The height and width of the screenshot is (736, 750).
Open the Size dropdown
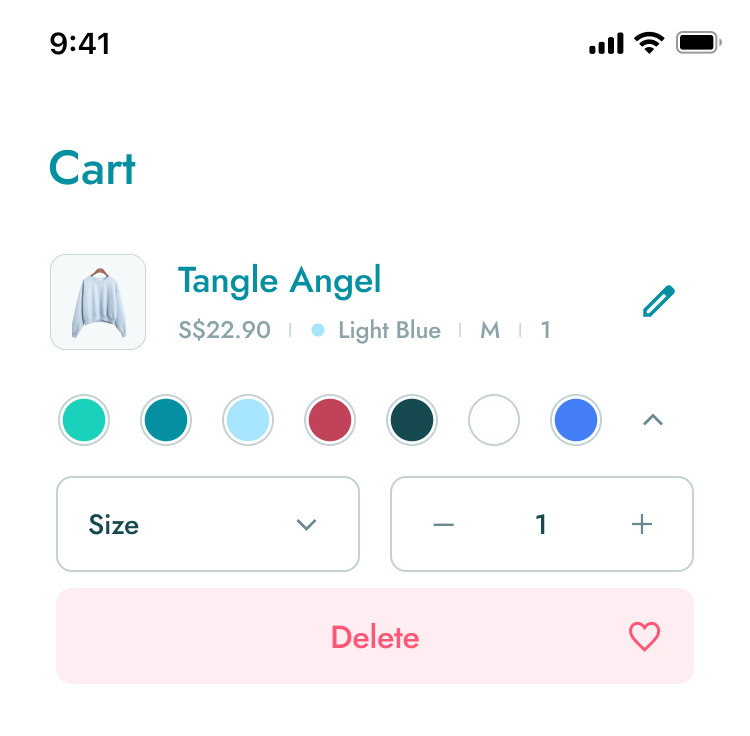click(207, 524)
